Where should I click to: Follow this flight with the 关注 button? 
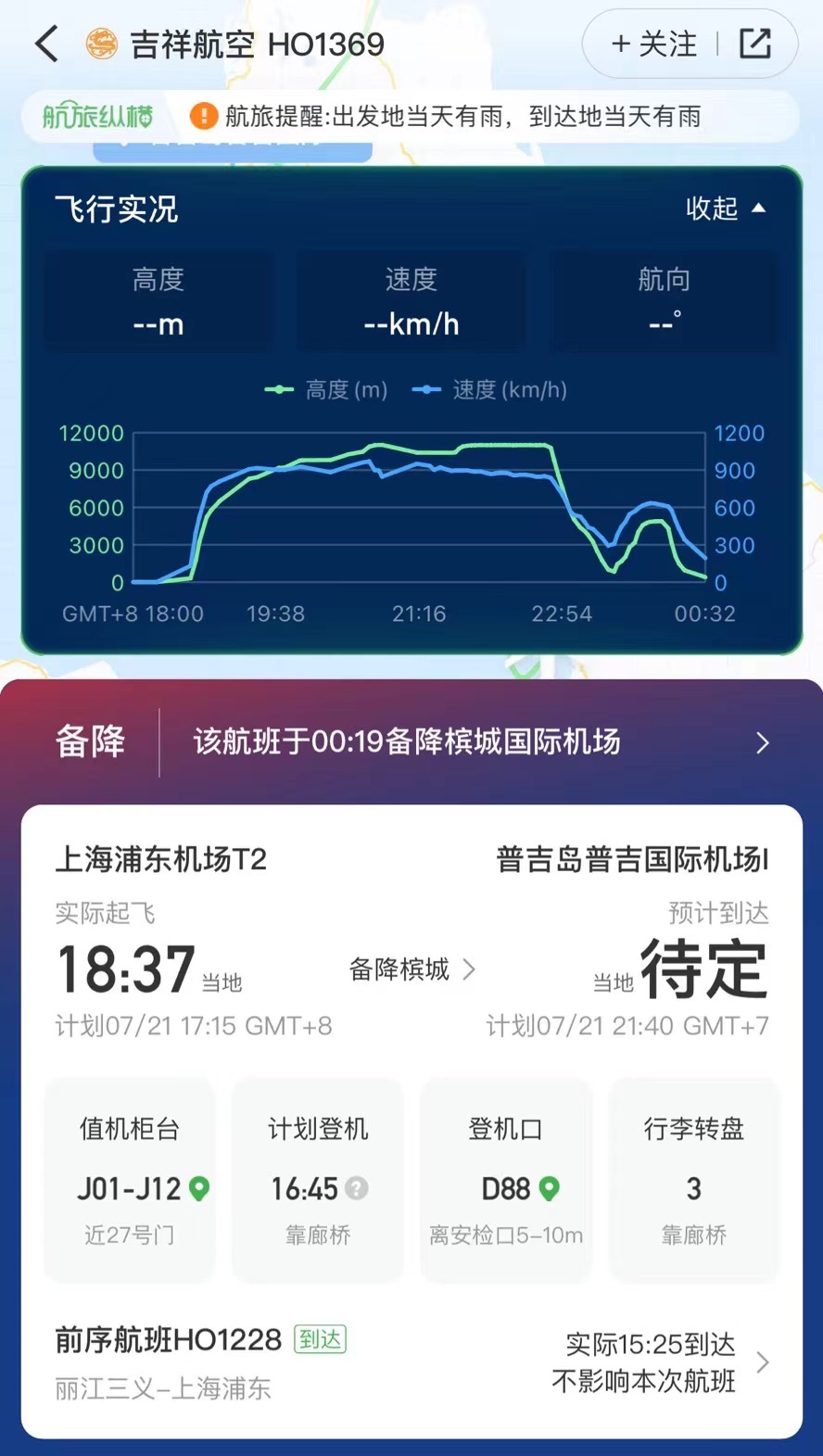pyautogui.click(x=654, y=44)
